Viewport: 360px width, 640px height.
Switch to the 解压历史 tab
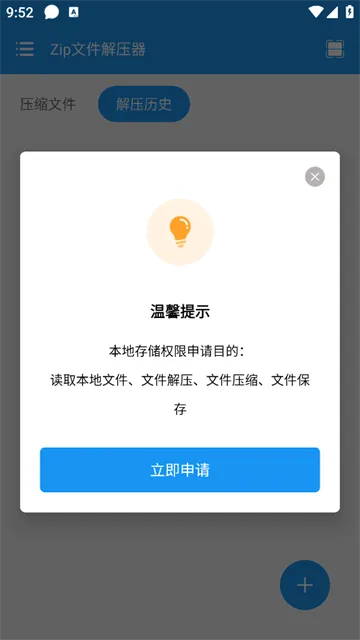click(x=144, y=104)
